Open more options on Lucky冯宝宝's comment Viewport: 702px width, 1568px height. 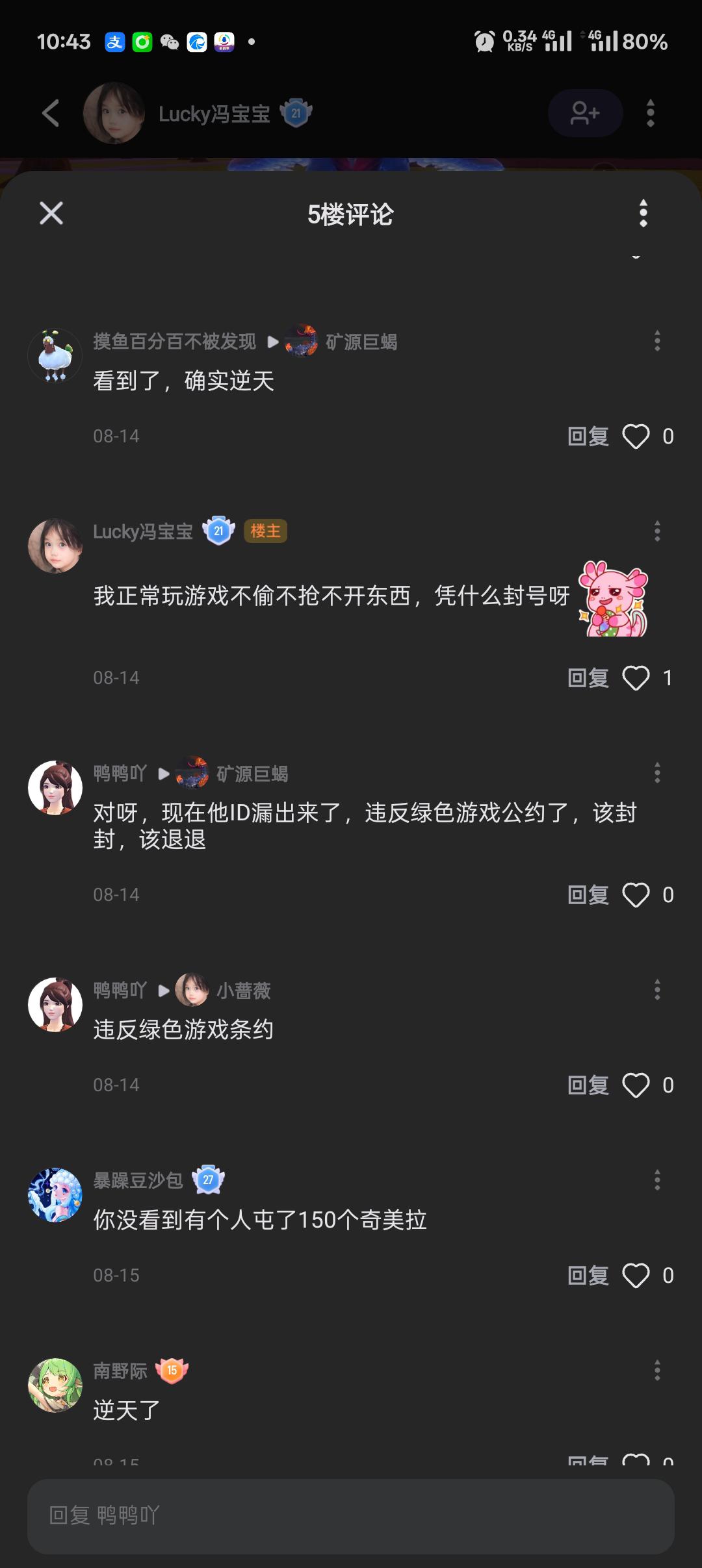coord(657,531)
